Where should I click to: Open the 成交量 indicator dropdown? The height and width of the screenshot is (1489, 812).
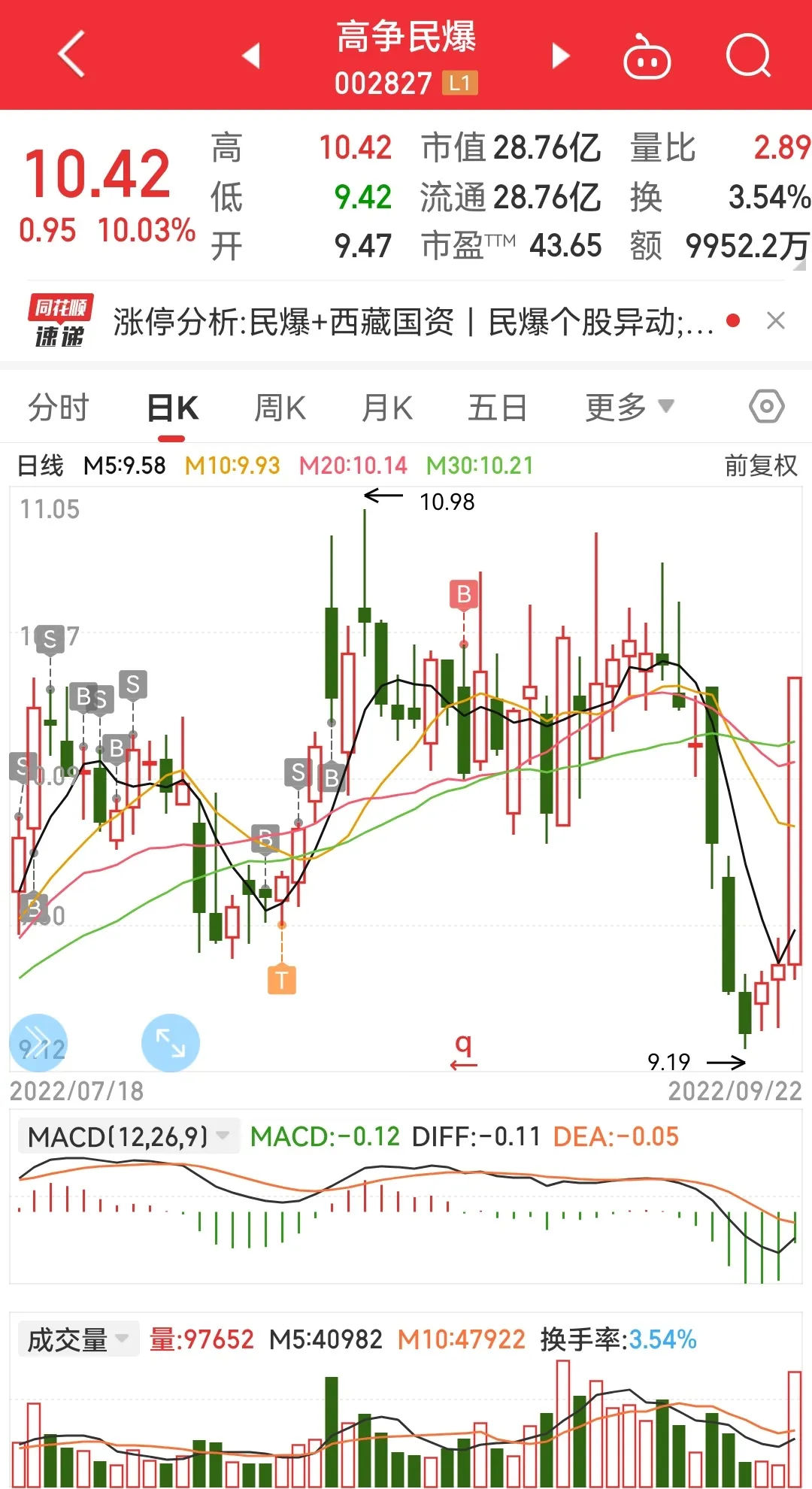(78, 1339)
